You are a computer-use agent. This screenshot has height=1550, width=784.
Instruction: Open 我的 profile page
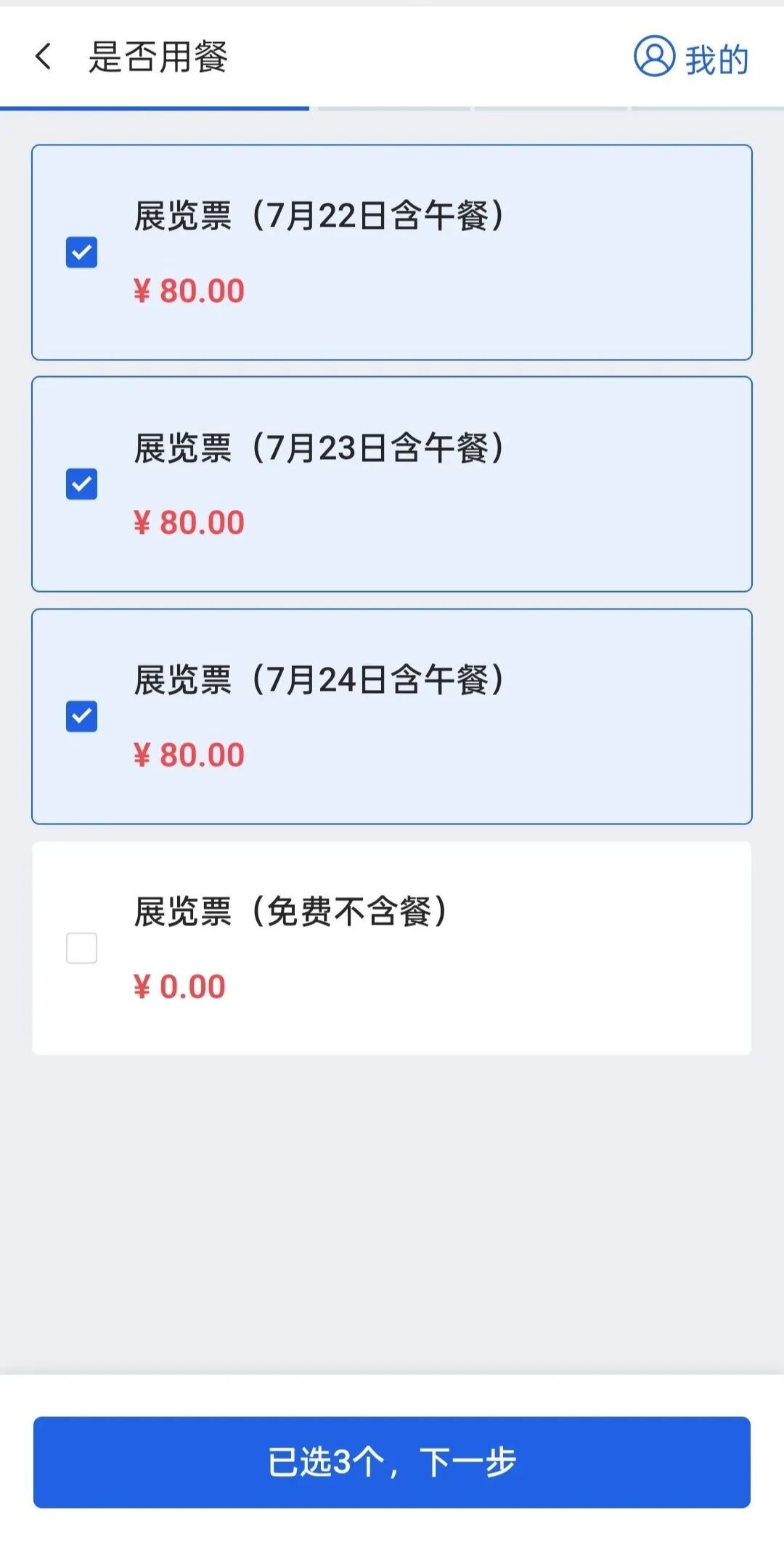691,57
